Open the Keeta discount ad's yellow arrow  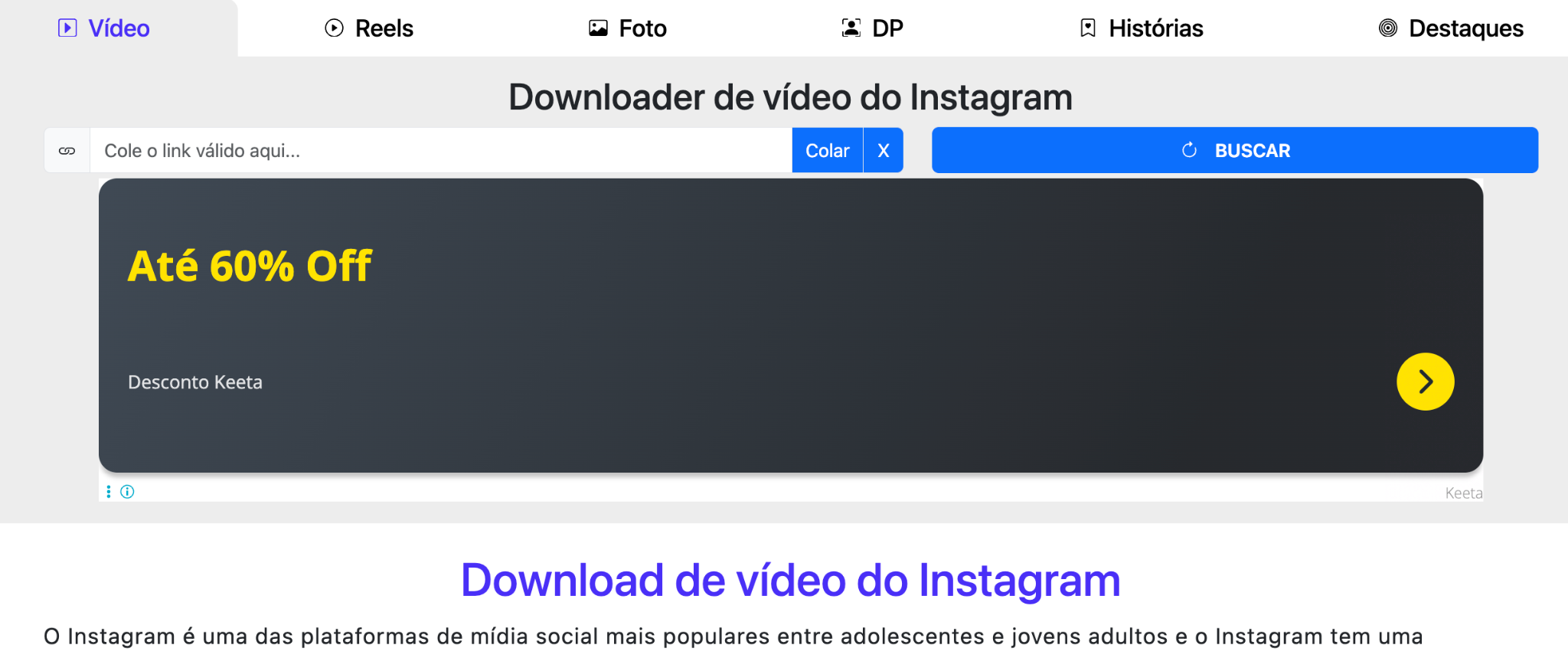[1425, 381]
